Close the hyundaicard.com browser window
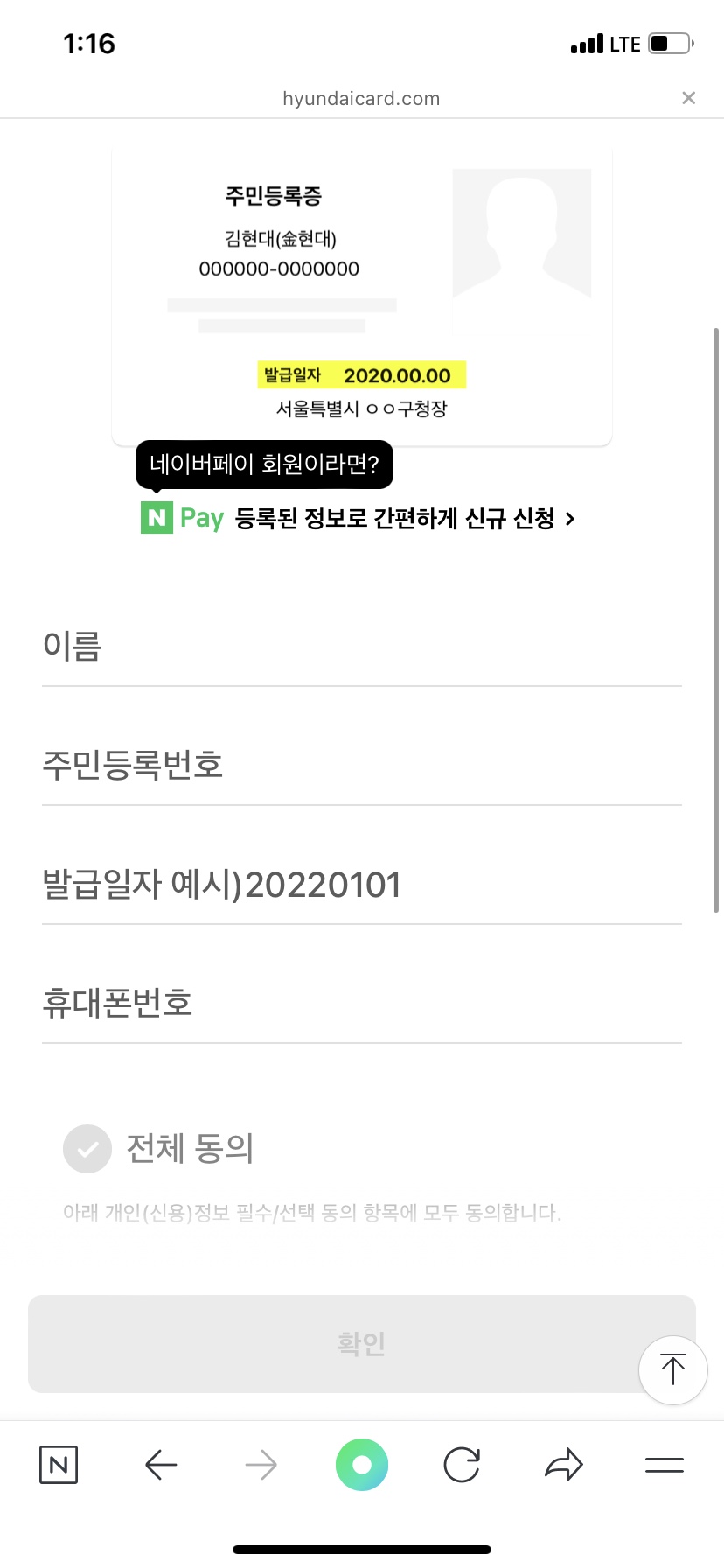Viewport: 724px width, 1568px height. (x=688, y=98)
